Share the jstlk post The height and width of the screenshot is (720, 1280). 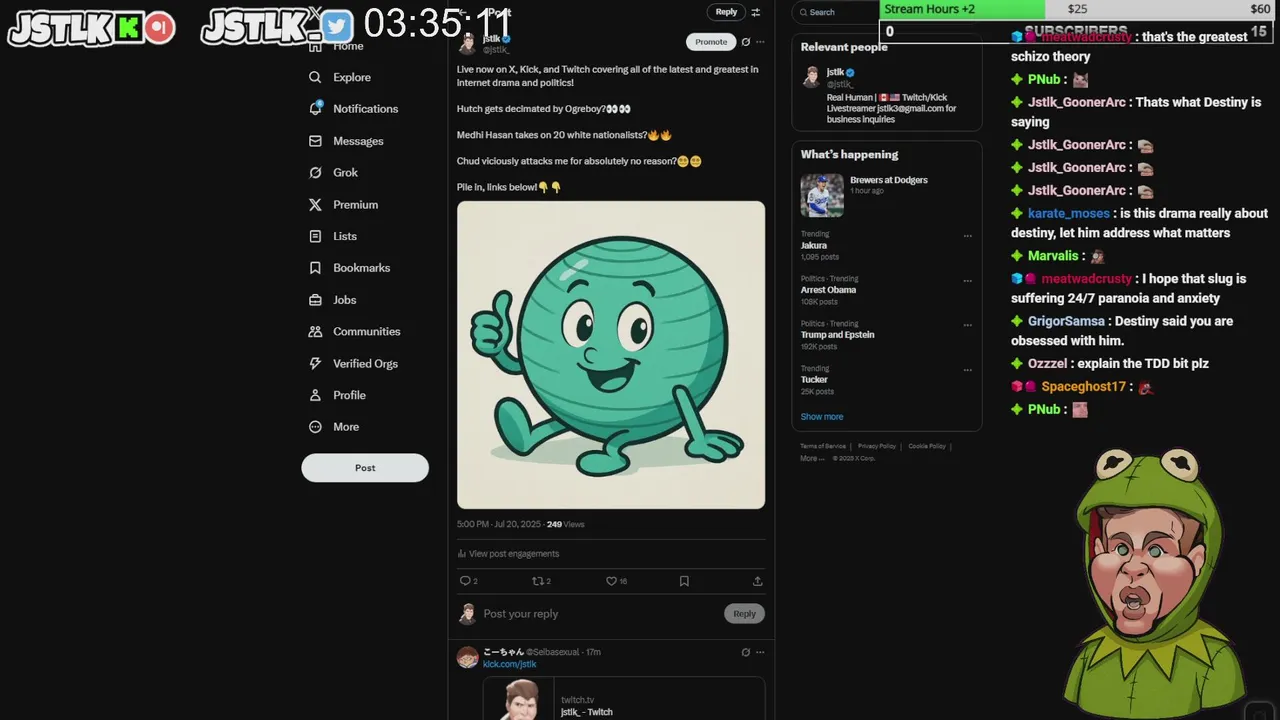(757, 581)
